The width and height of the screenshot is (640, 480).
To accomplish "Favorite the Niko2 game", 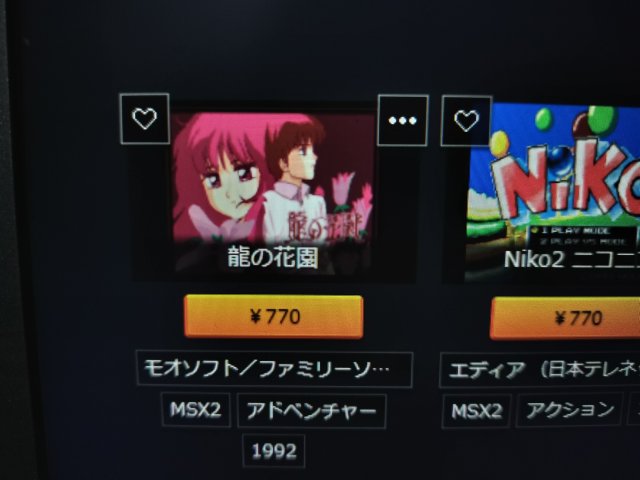I will [466, 121].
